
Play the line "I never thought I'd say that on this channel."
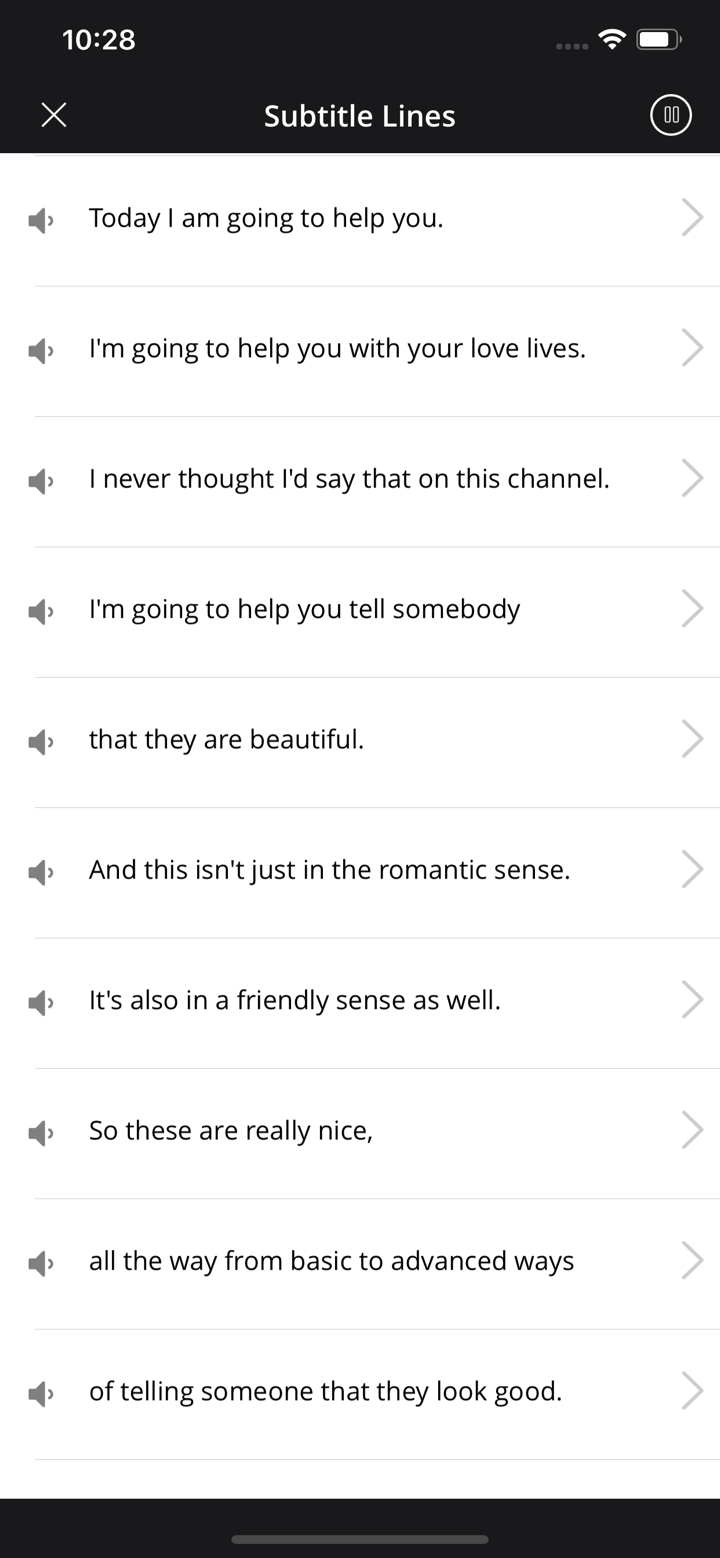[x=40, y=480]
